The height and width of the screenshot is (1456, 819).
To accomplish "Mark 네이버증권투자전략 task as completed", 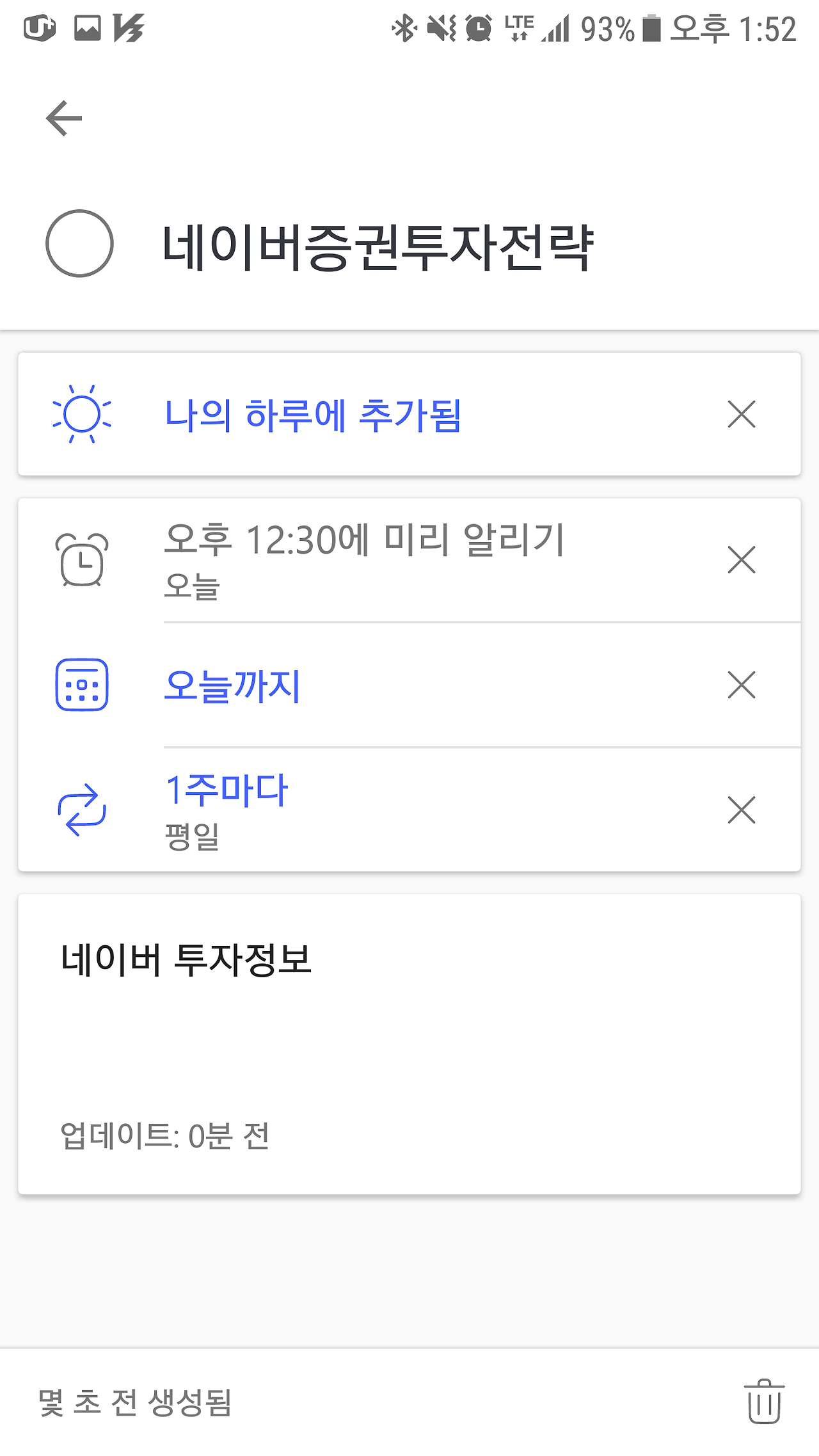I will point(79,244).
